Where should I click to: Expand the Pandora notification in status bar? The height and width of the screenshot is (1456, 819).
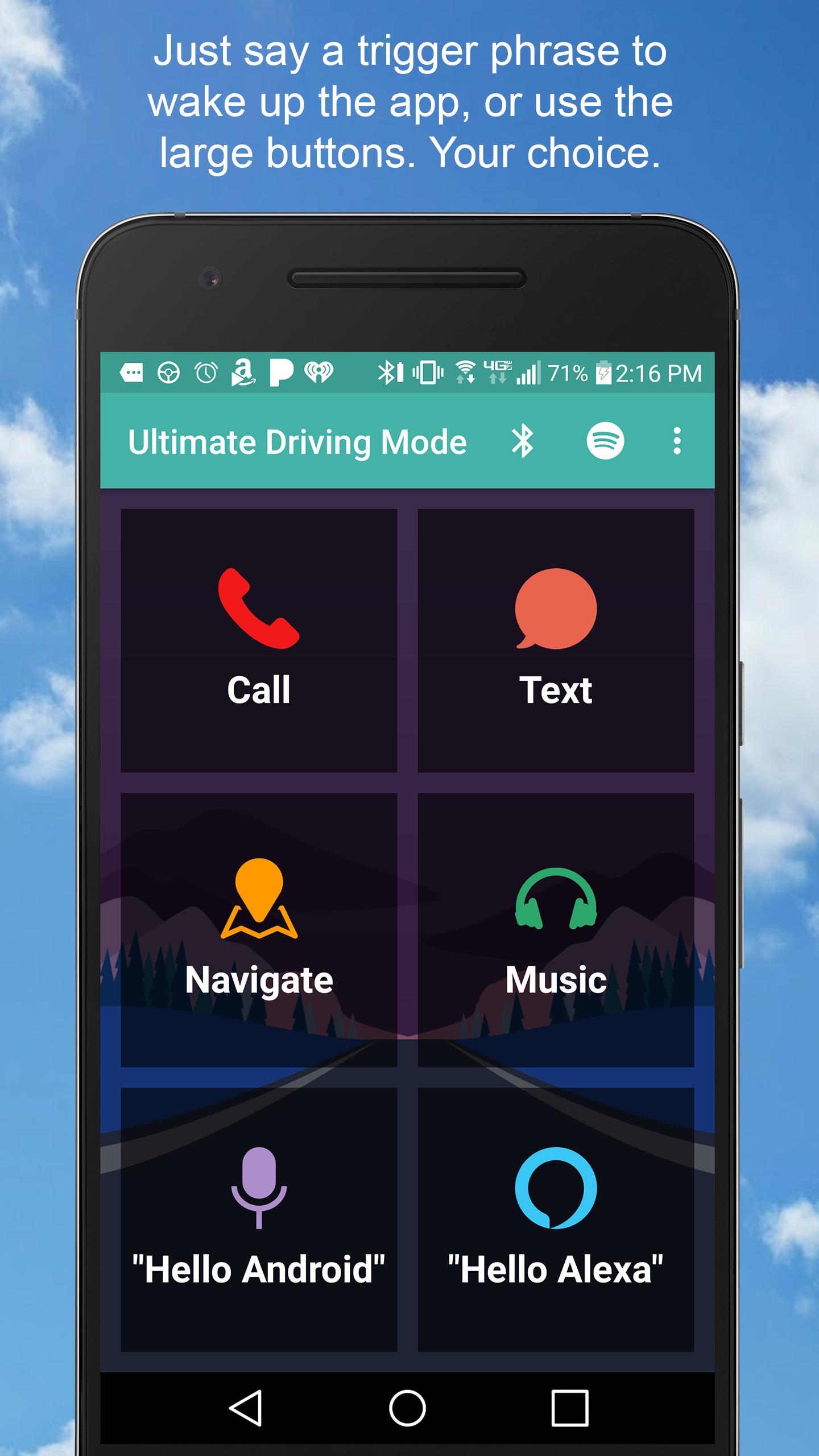coord(283,373)
